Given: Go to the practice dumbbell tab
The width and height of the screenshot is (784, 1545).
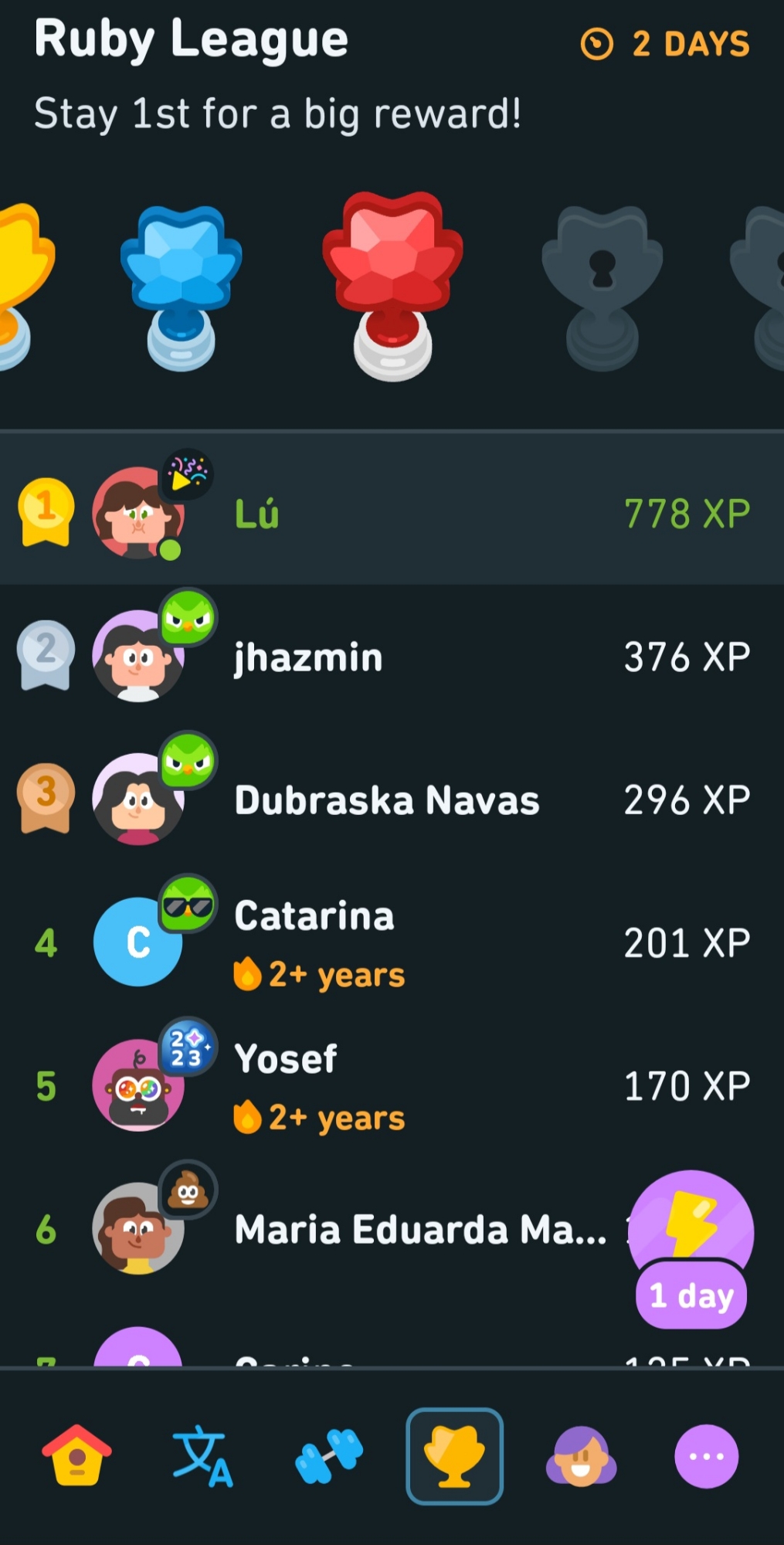Looking at the screenshot, I should pos(329,1456).
